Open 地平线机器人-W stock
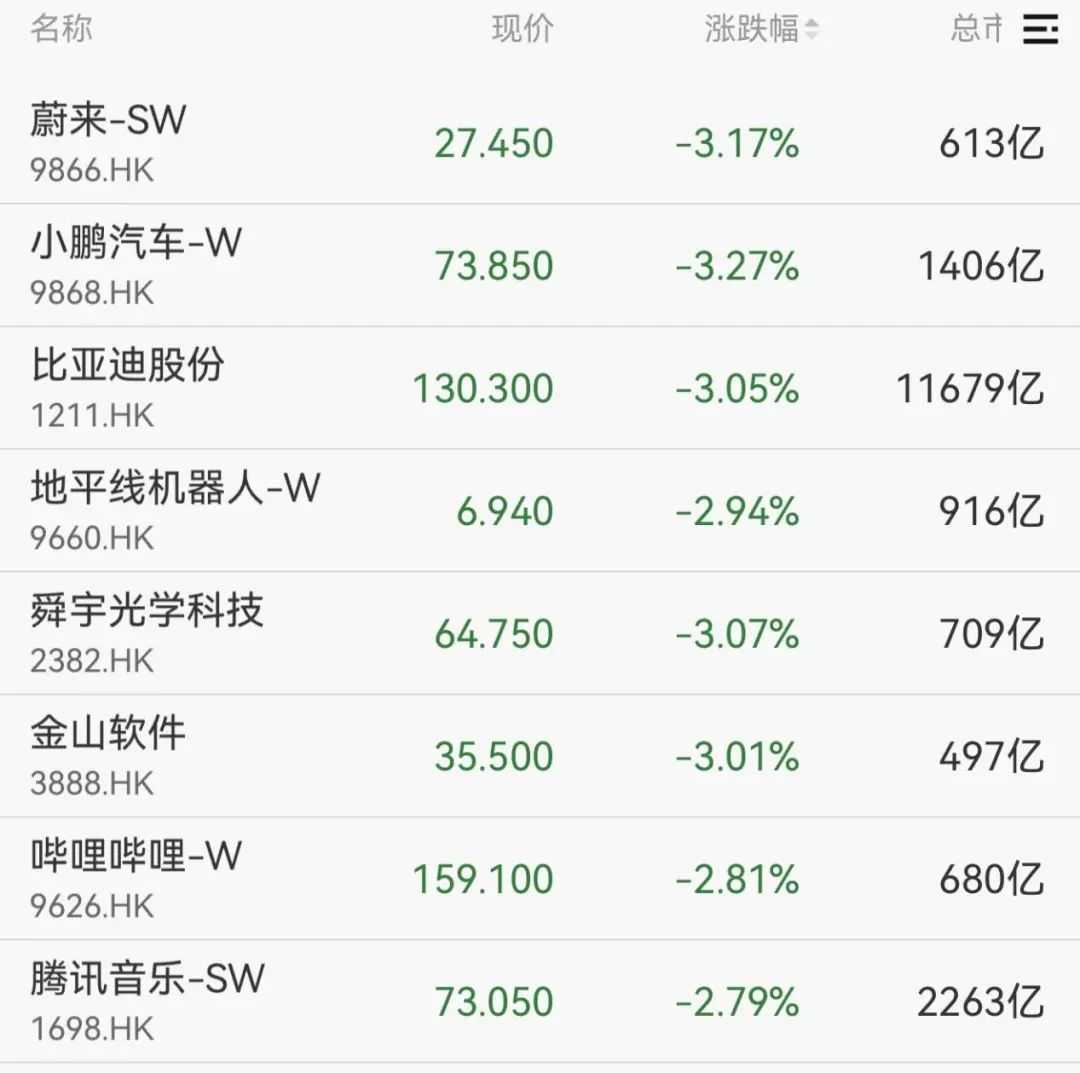The image size is (1080, 1073). click(175, 489)
